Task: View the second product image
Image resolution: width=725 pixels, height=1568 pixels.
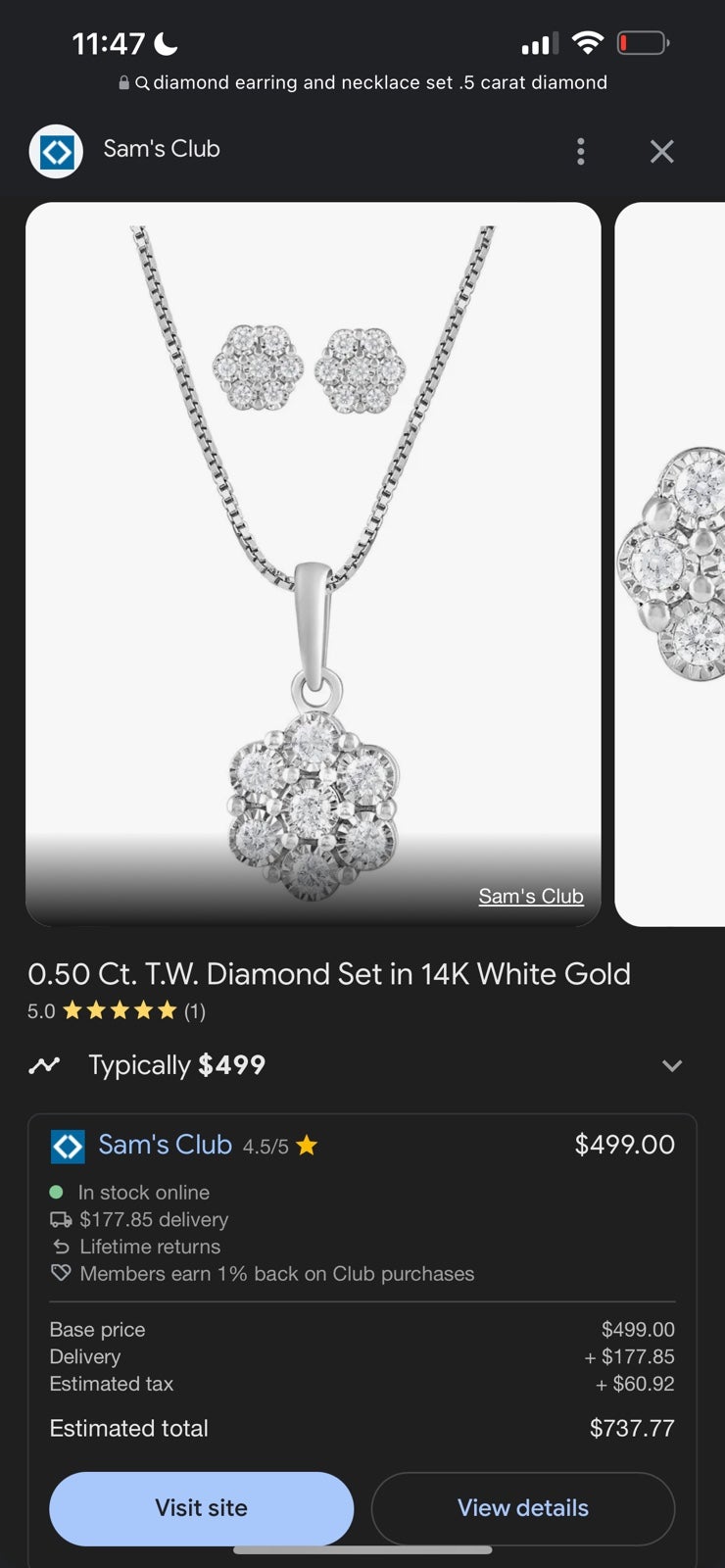Action: click(x=670, y=564)
